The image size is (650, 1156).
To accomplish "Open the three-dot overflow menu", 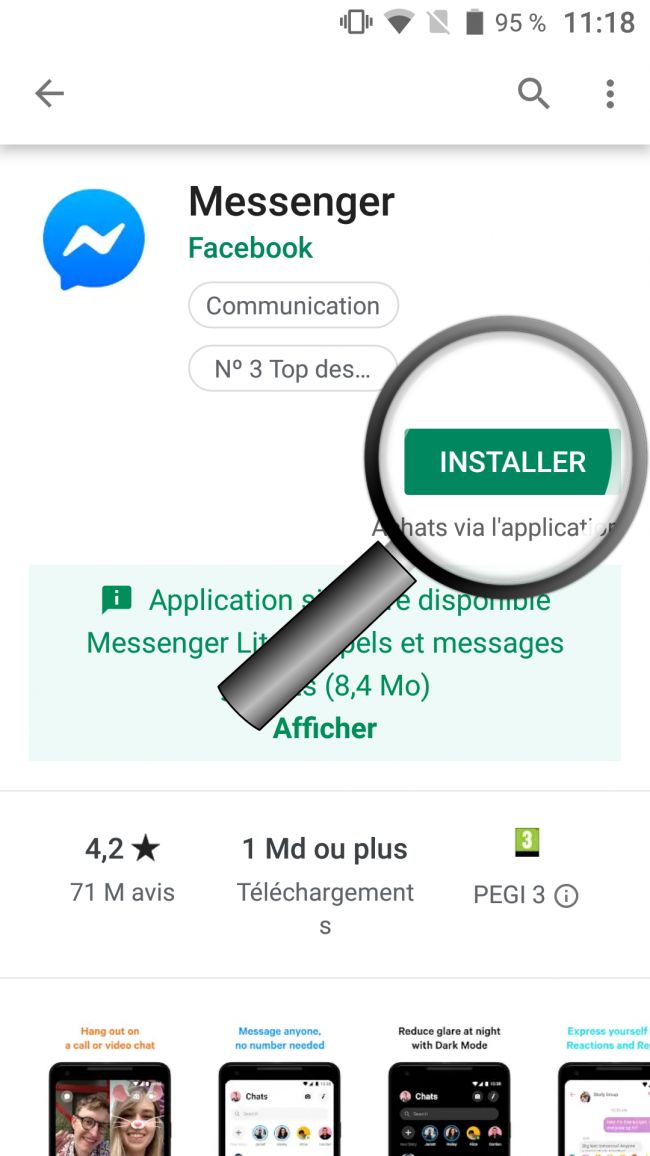I will click(610, 94).
